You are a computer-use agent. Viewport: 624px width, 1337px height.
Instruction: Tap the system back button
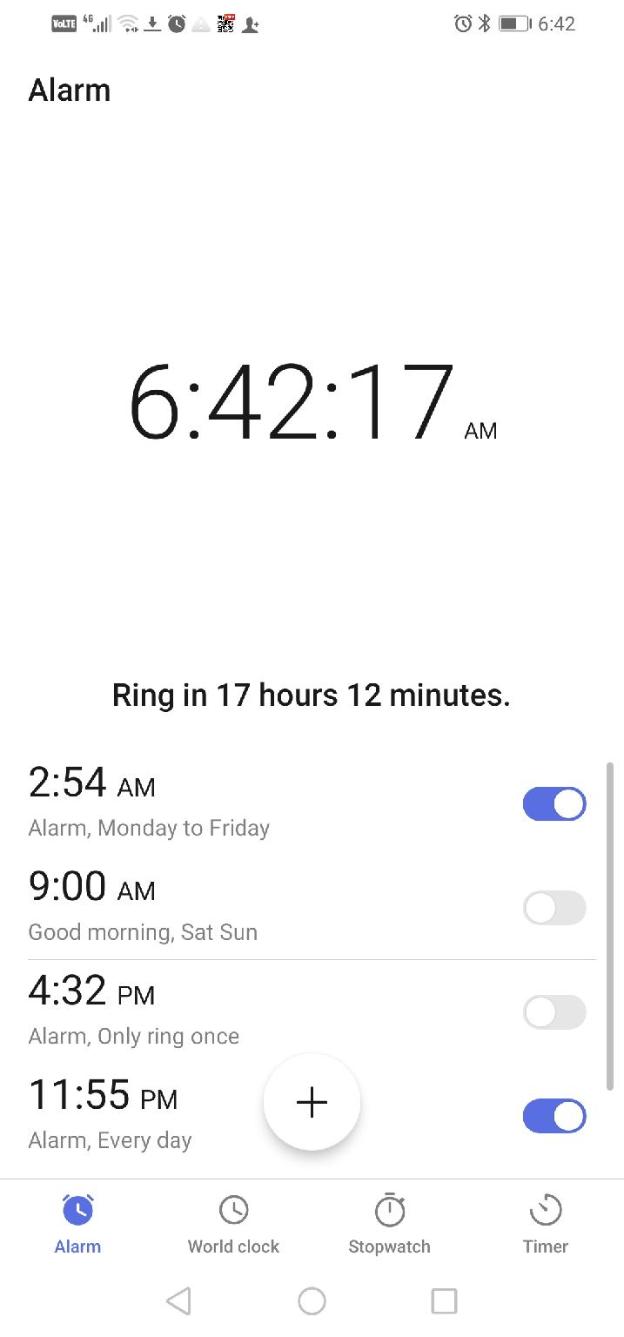(178, 1301)
